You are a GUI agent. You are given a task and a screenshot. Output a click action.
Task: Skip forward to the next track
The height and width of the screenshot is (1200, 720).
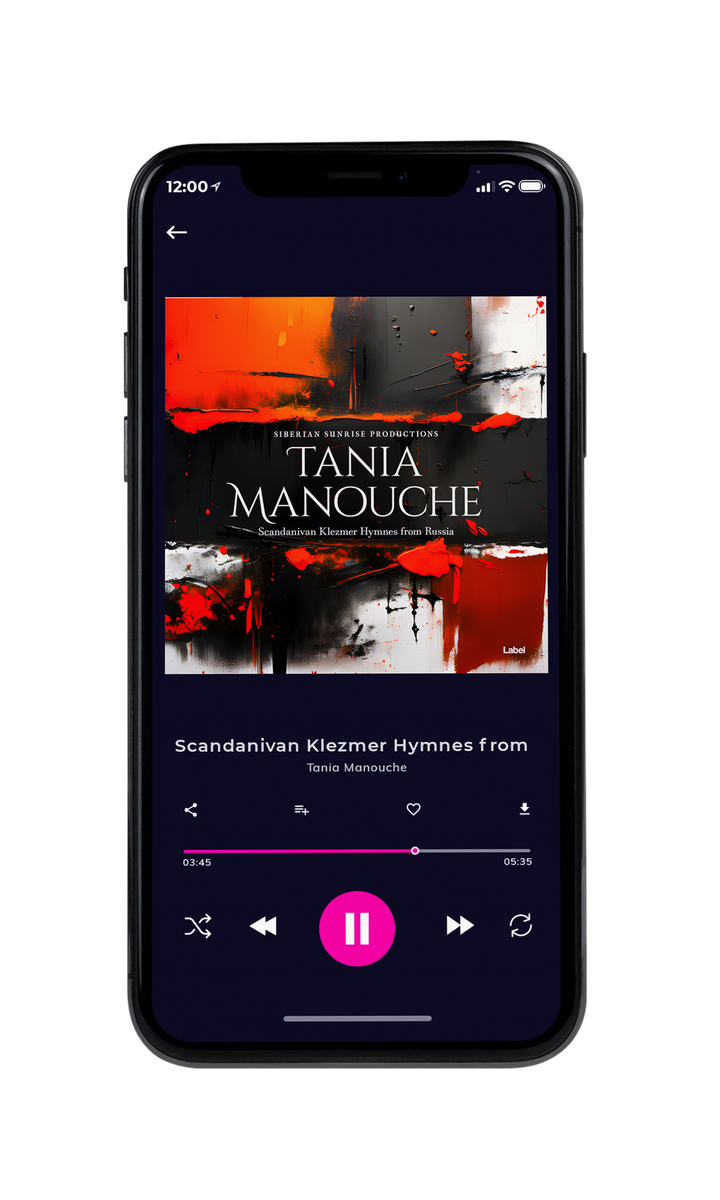click(460, 926)
